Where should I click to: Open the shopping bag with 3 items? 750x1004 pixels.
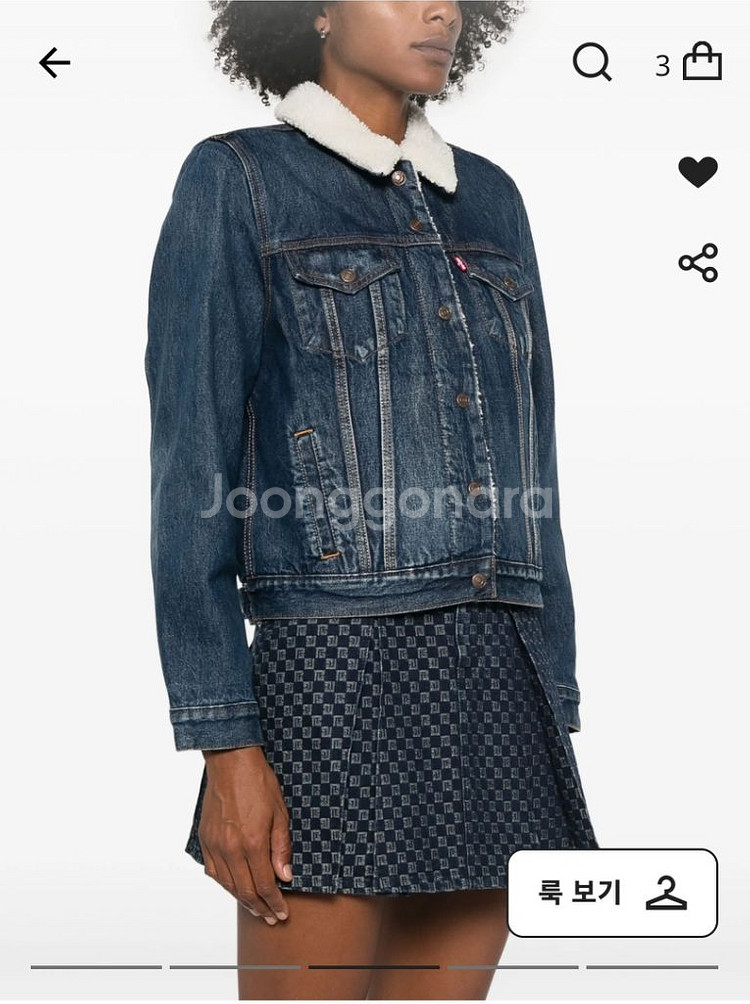tap(701, 62)
